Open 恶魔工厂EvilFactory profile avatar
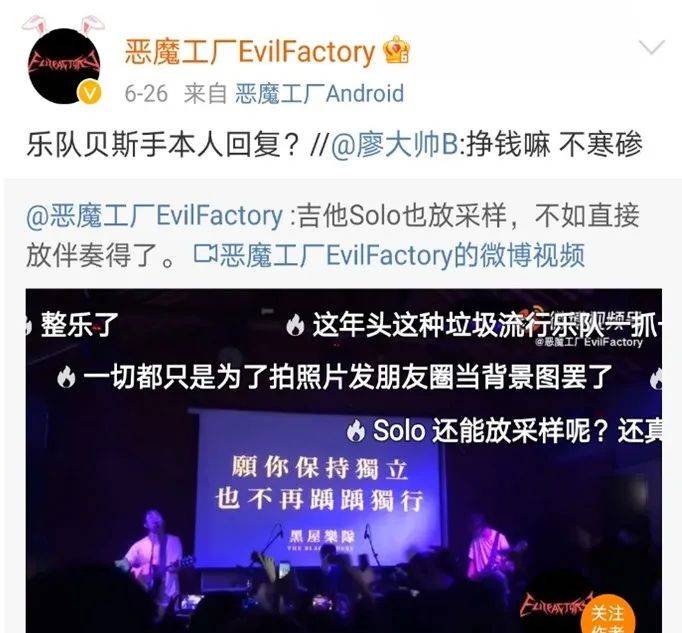 [65, 65]
